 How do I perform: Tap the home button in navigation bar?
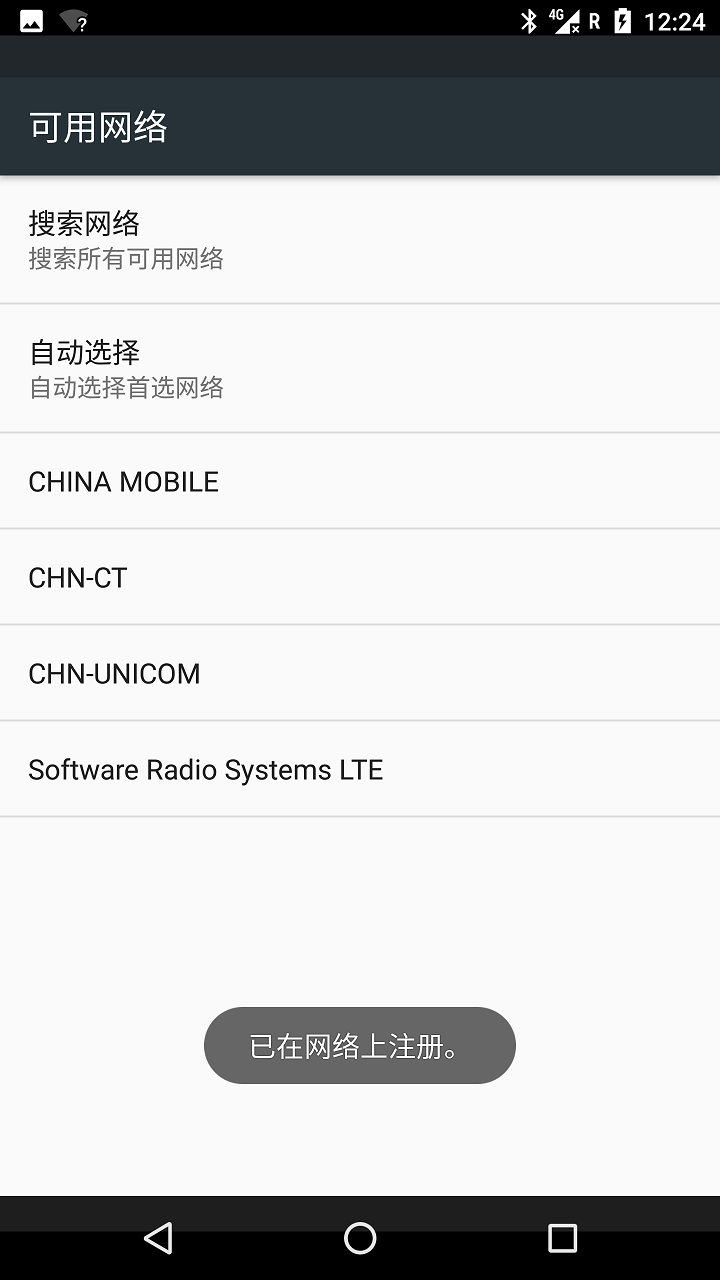(x=360, y=1238)
